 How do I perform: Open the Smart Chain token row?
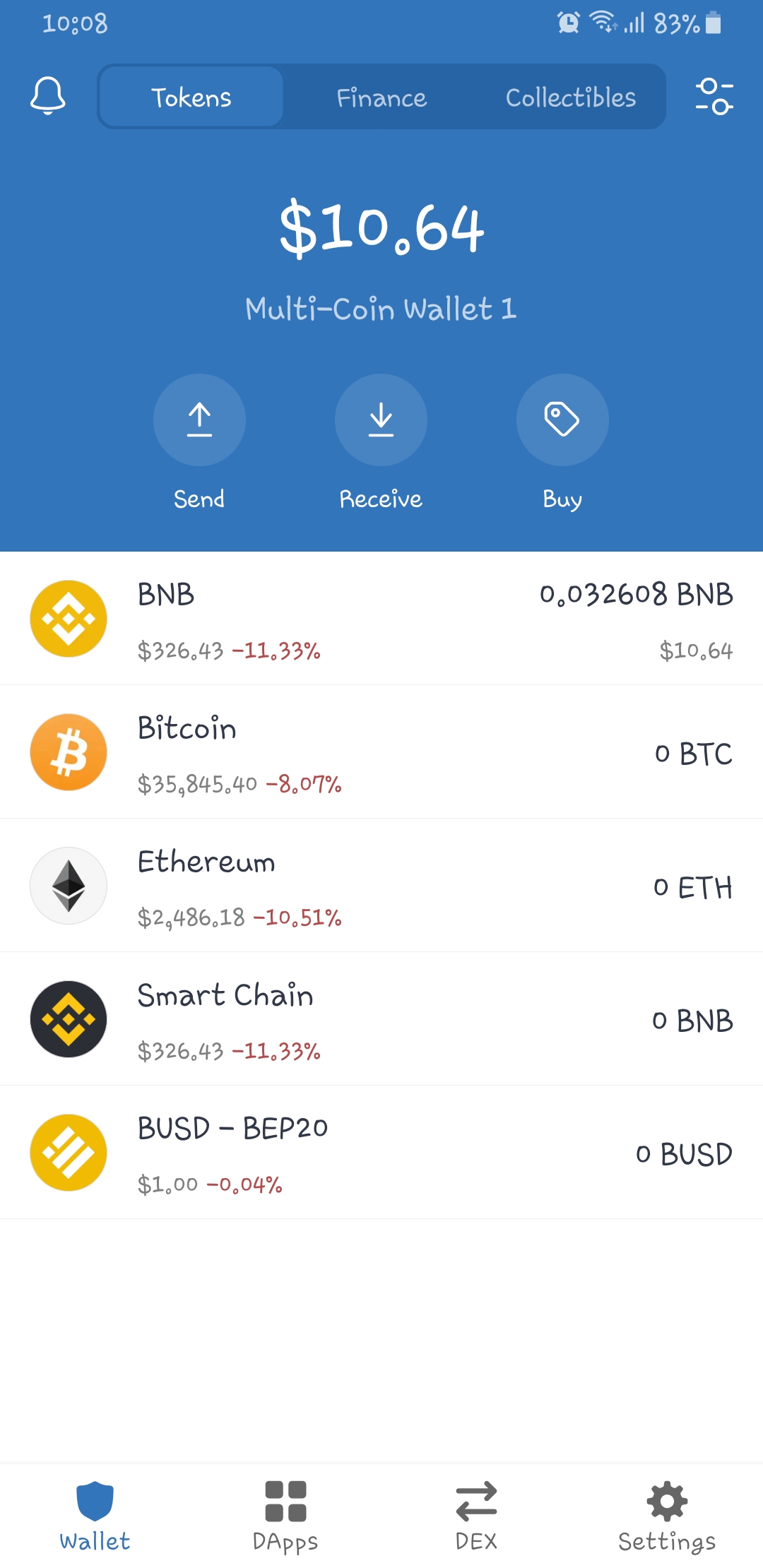click(381, 1019)
